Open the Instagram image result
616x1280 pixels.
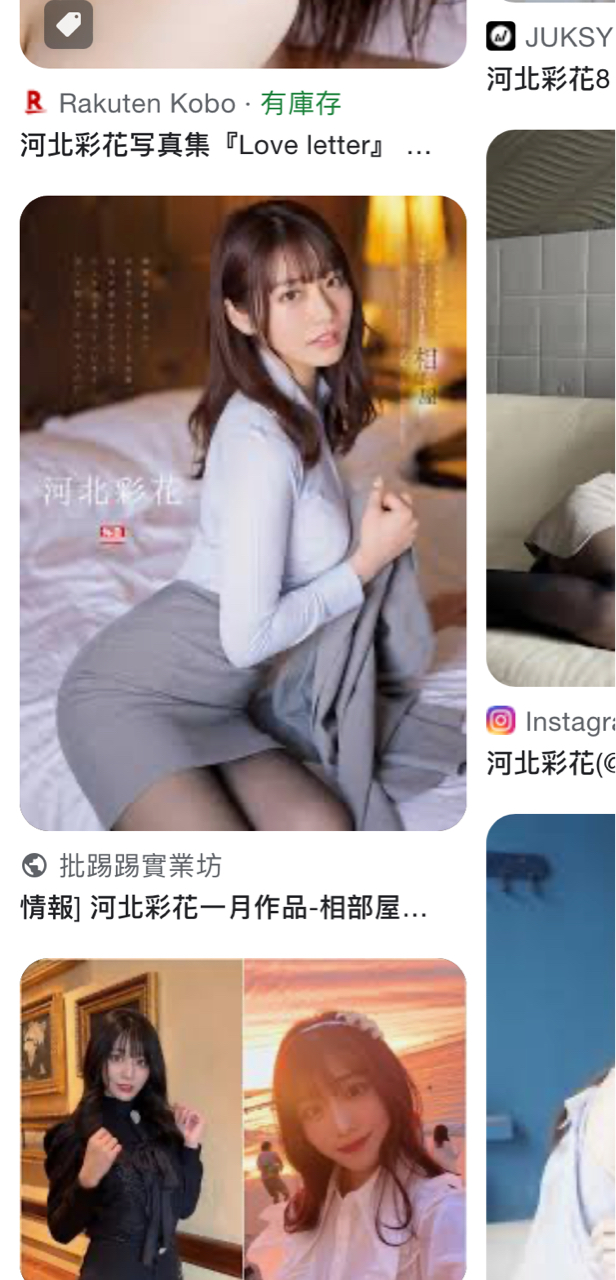point(550,407)
